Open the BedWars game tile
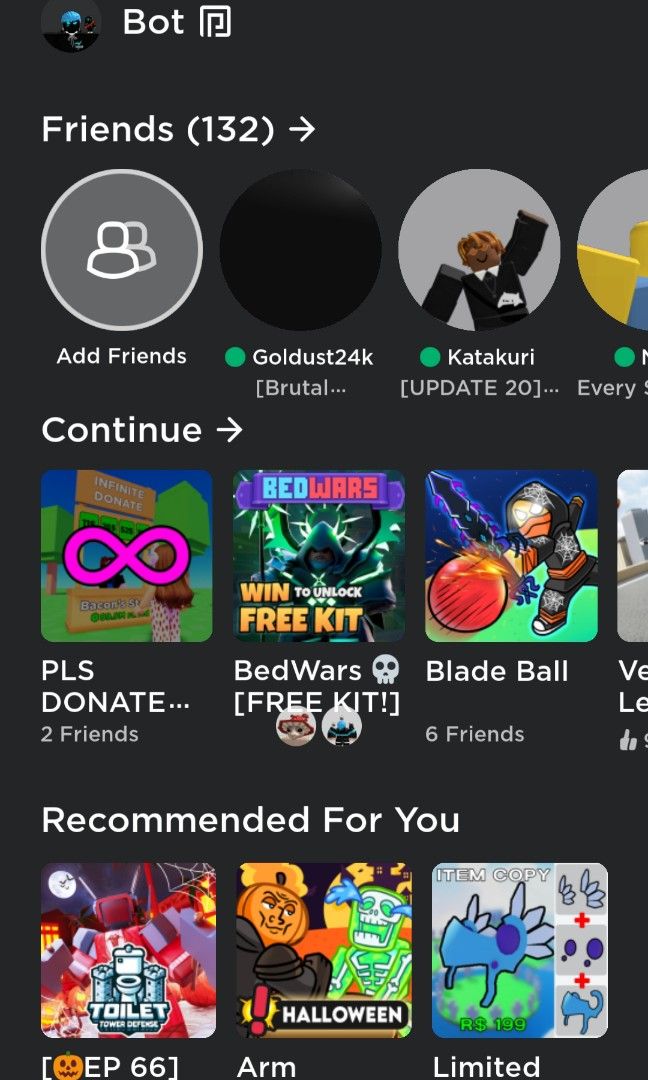648x1080 pixels. tap(319, 556)
